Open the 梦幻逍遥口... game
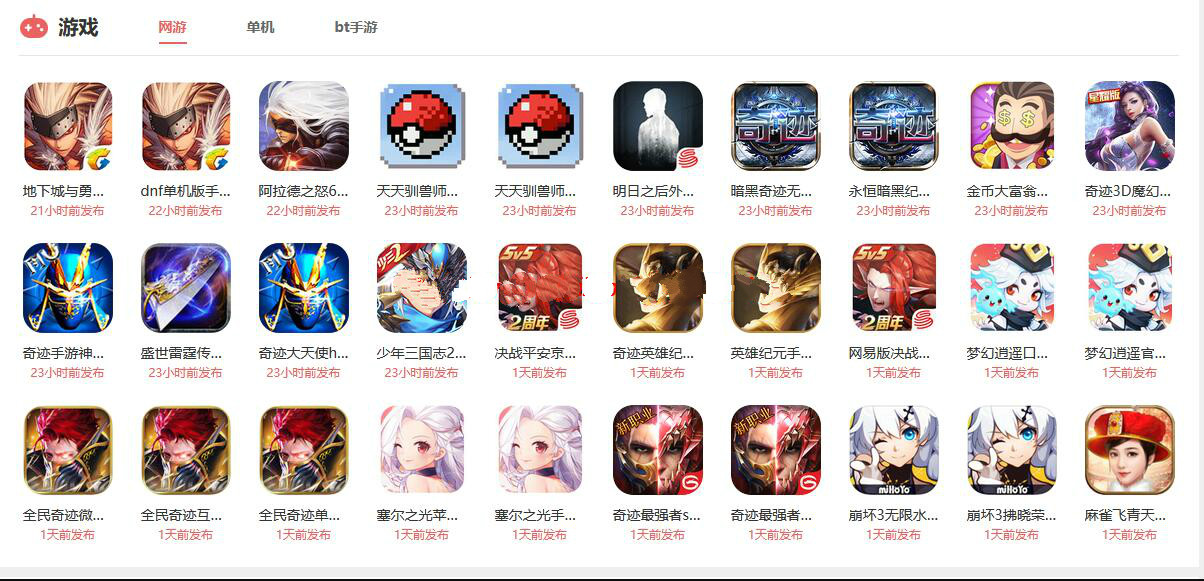Viewport: 1204px width, 581px height. [x=1012, y=288]
